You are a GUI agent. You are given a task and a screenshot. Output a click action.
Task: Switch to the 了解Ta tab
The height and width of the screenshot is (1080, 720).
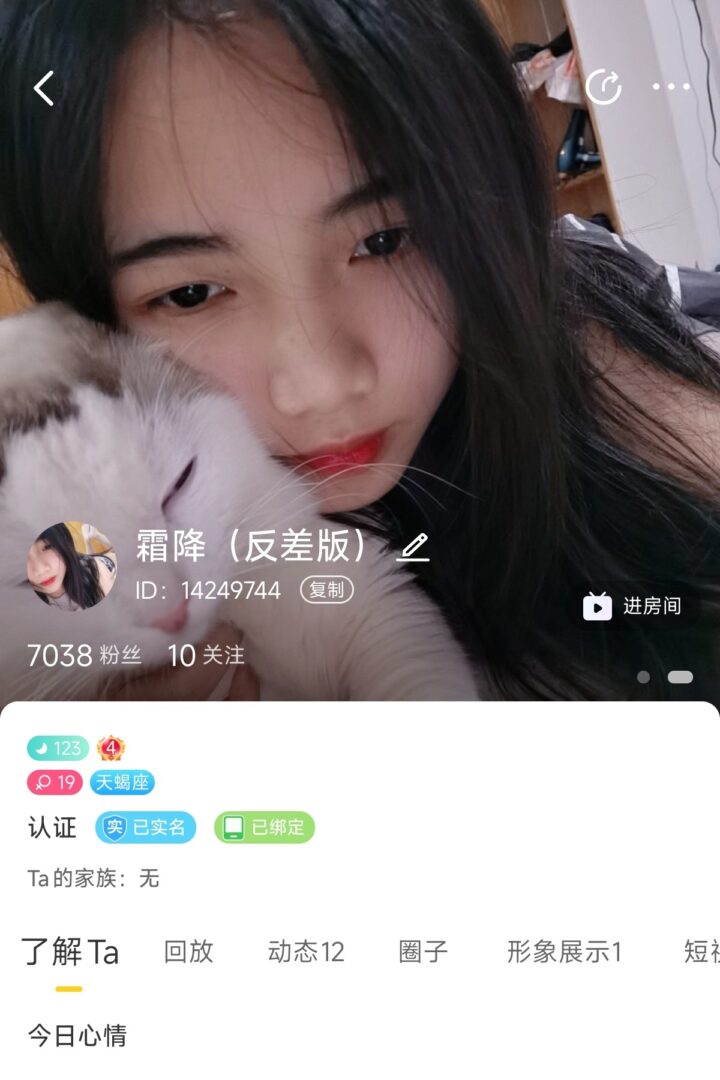(70, 952)
